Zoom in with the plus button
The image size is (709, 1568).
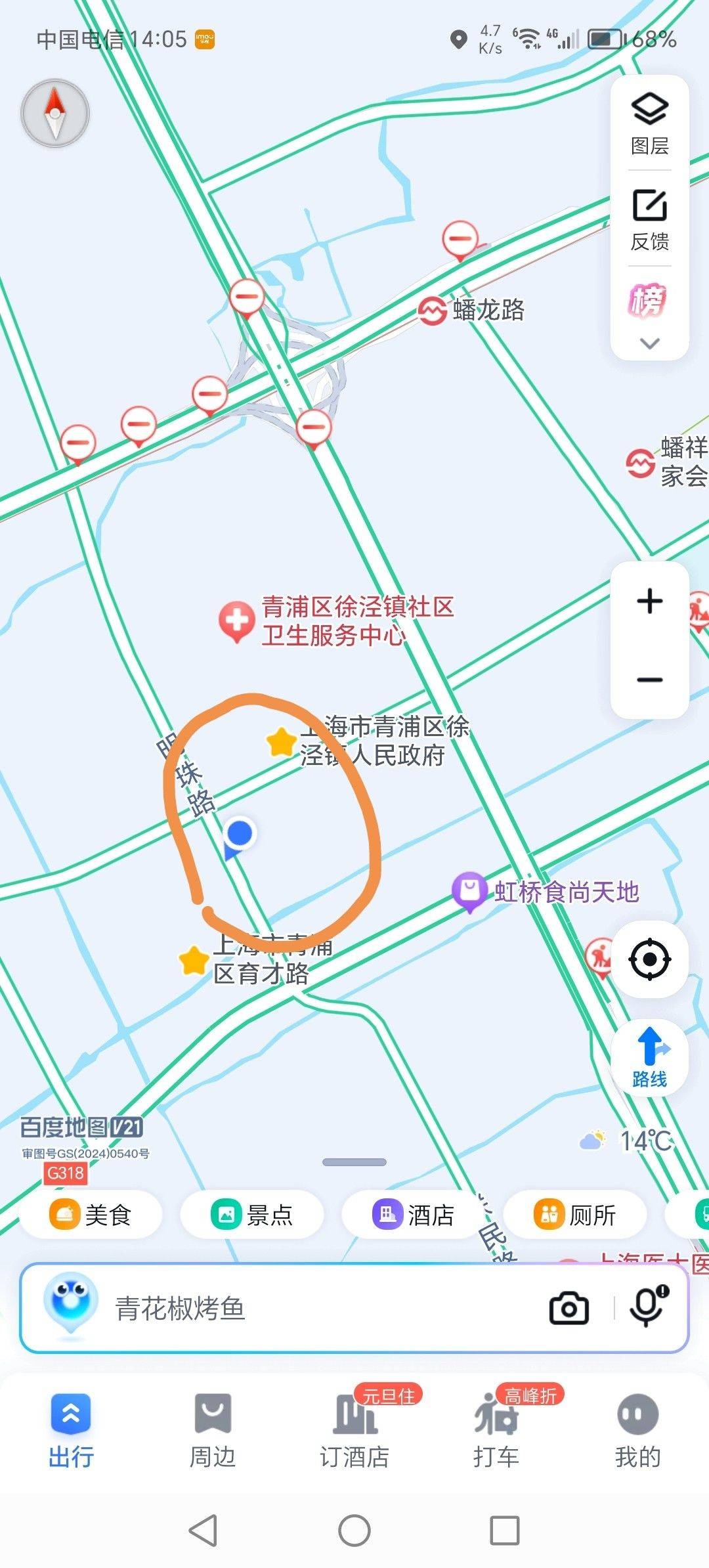click(649, 599)
